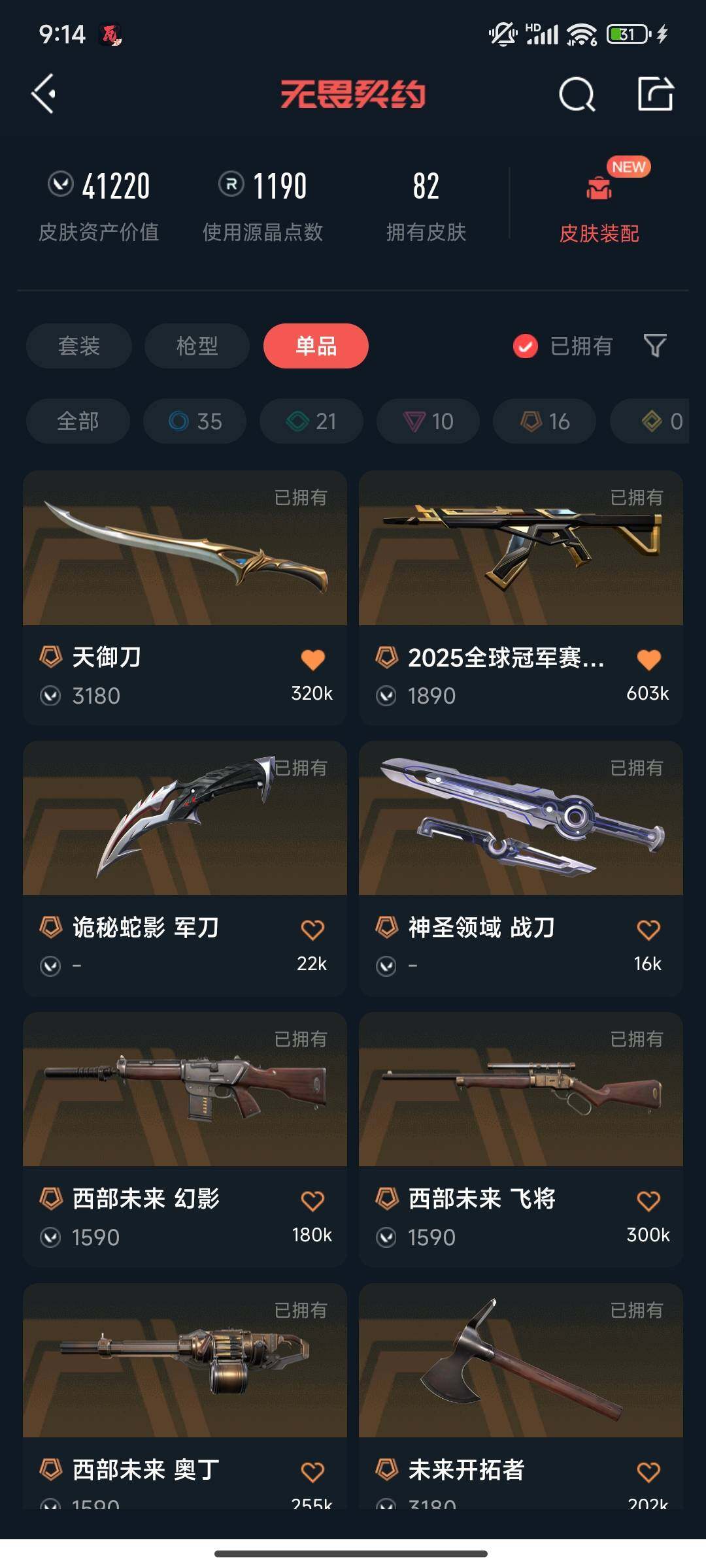Select the 全部 rarity chip

coord(78,421)
